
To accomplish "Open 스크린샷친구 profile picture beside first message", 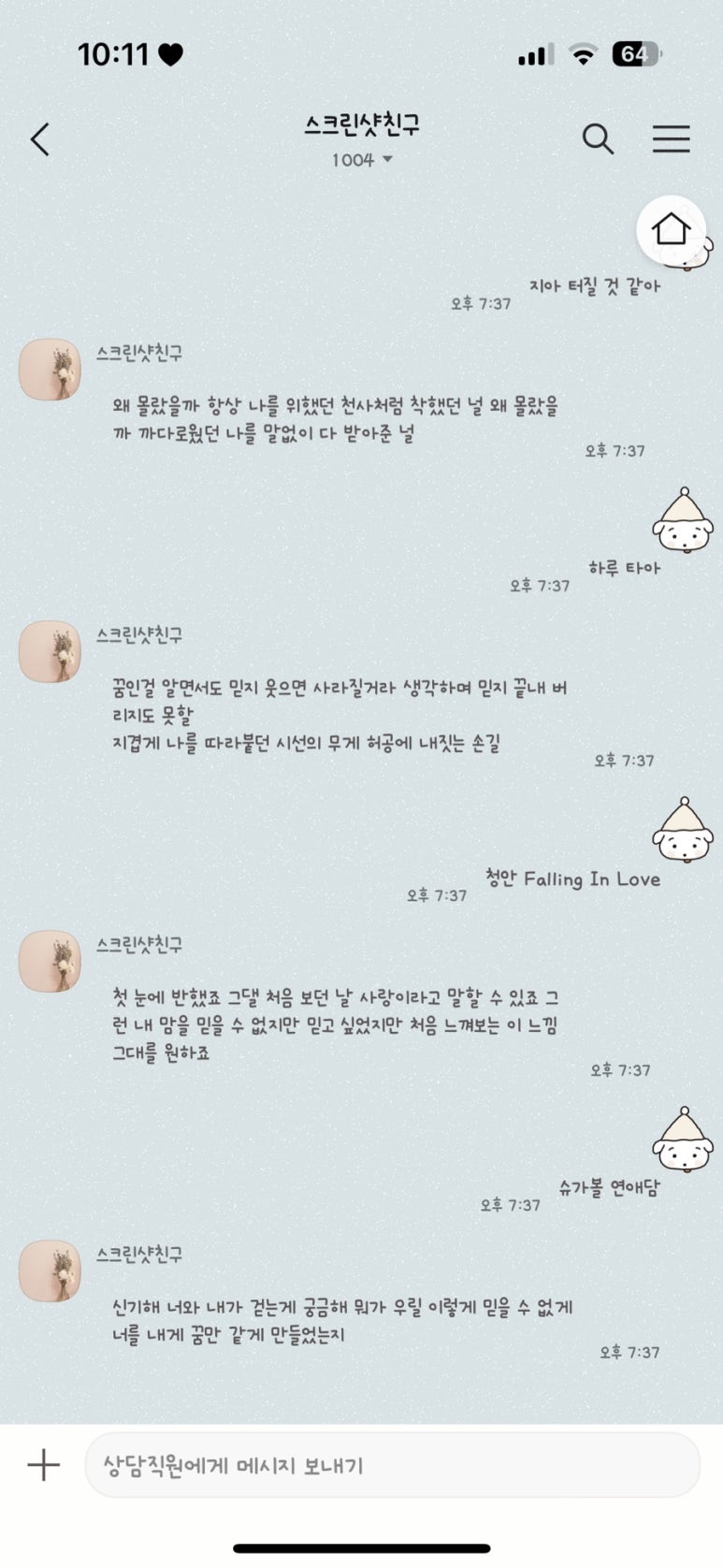I will click(50, 370).
